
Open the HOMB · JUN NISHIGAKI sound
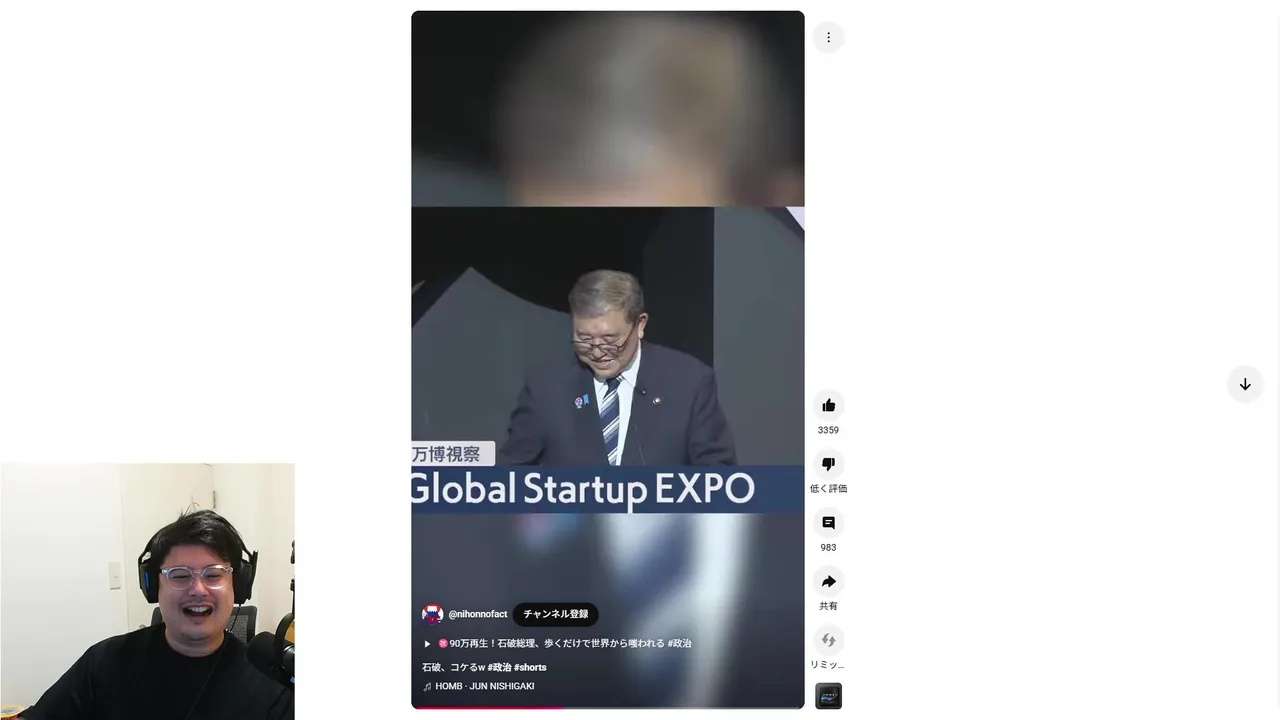484,686
